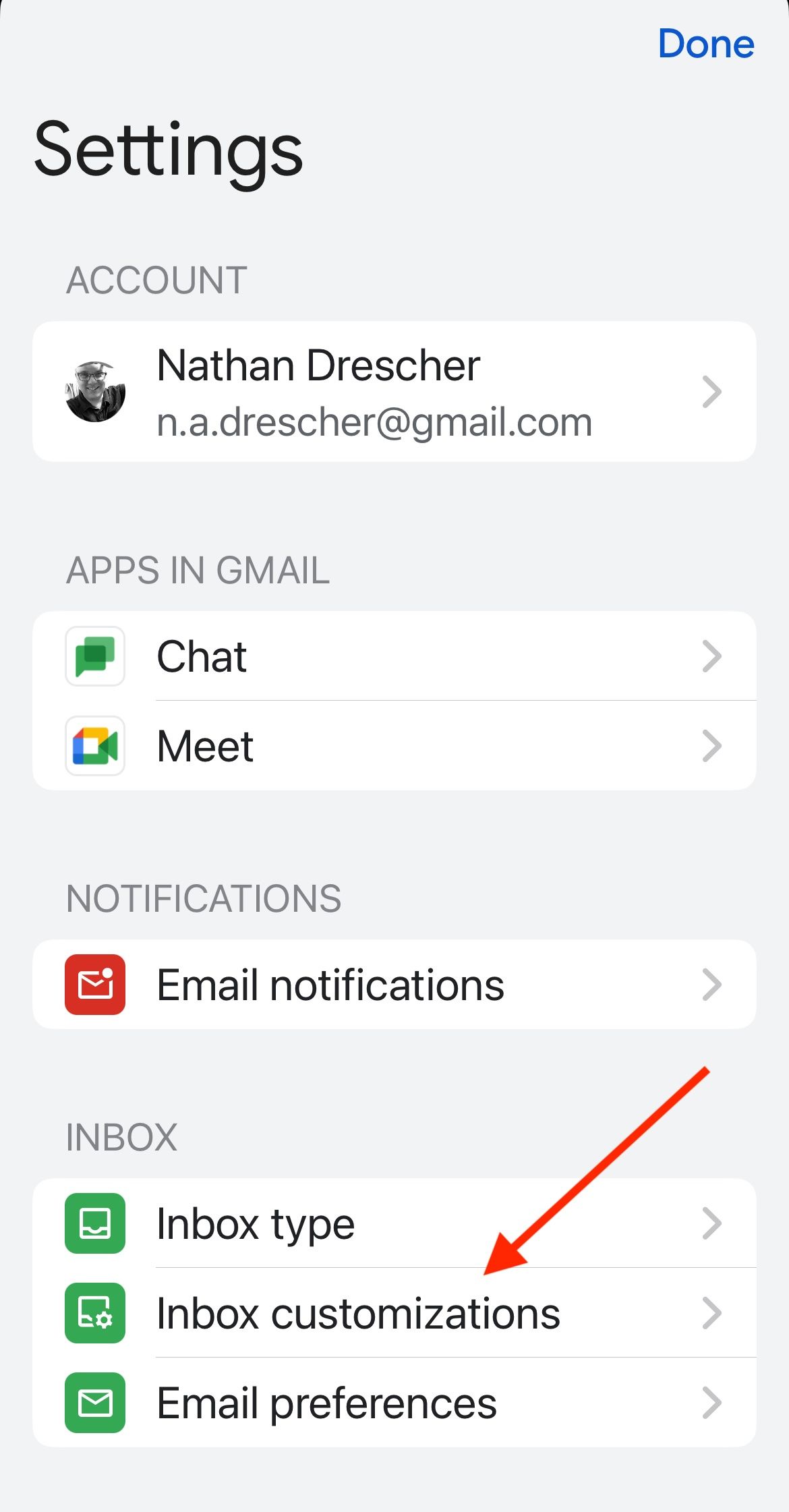
Task: Select the green Chat icon
Action: (x=94, y=657)
